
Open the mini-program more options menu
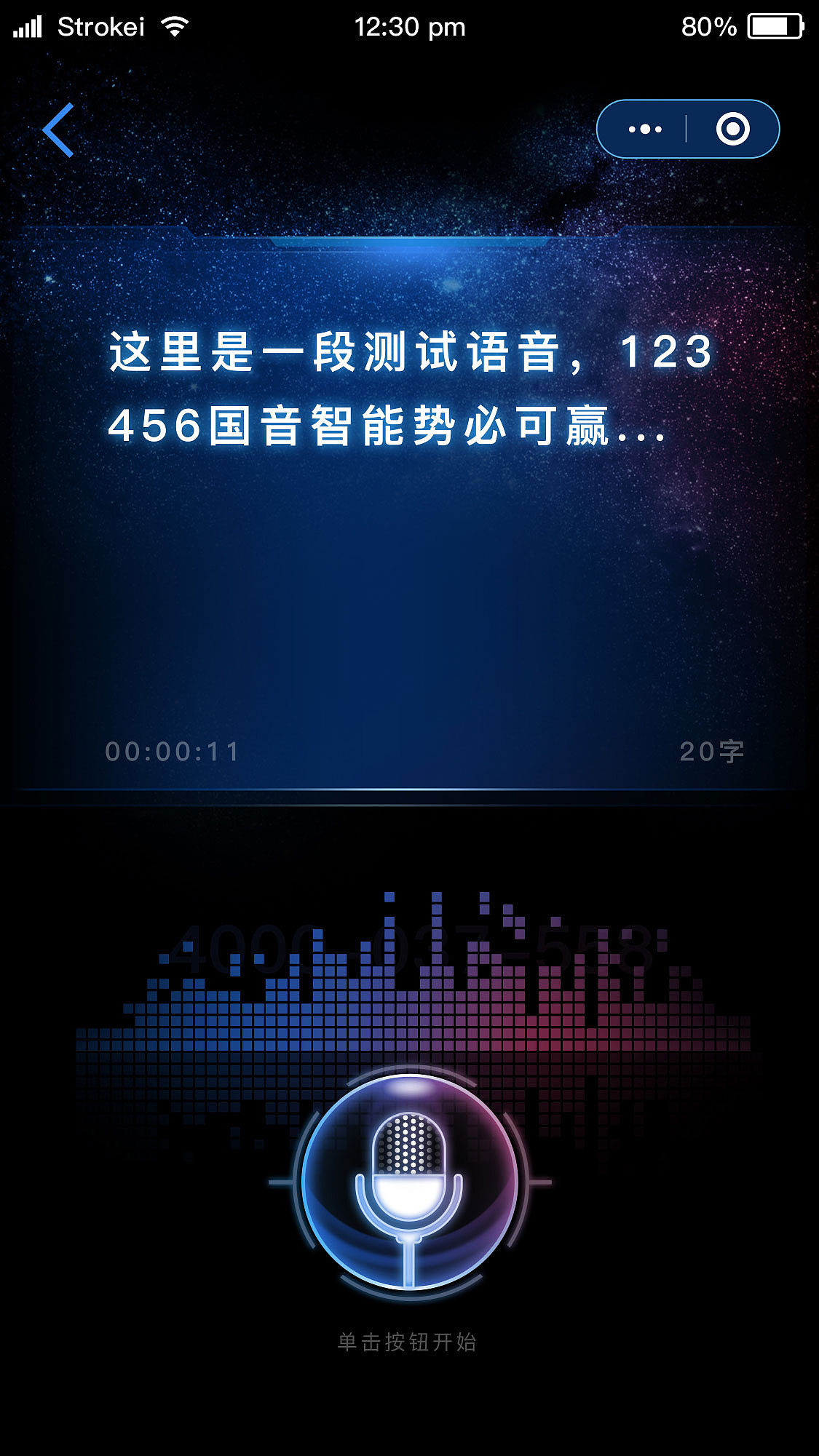click(x=644, y=129)
